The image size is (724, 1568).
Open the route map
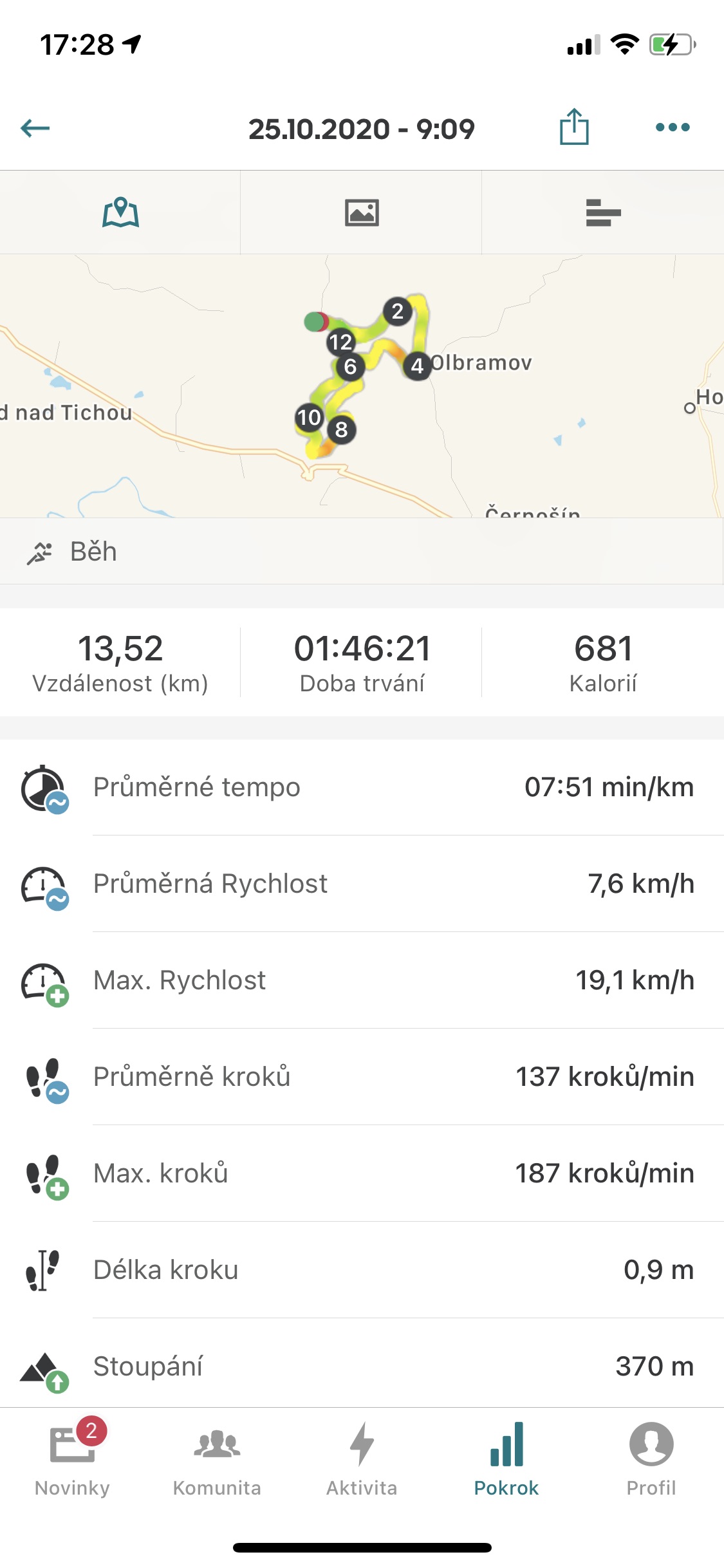[x=362, y=386]
